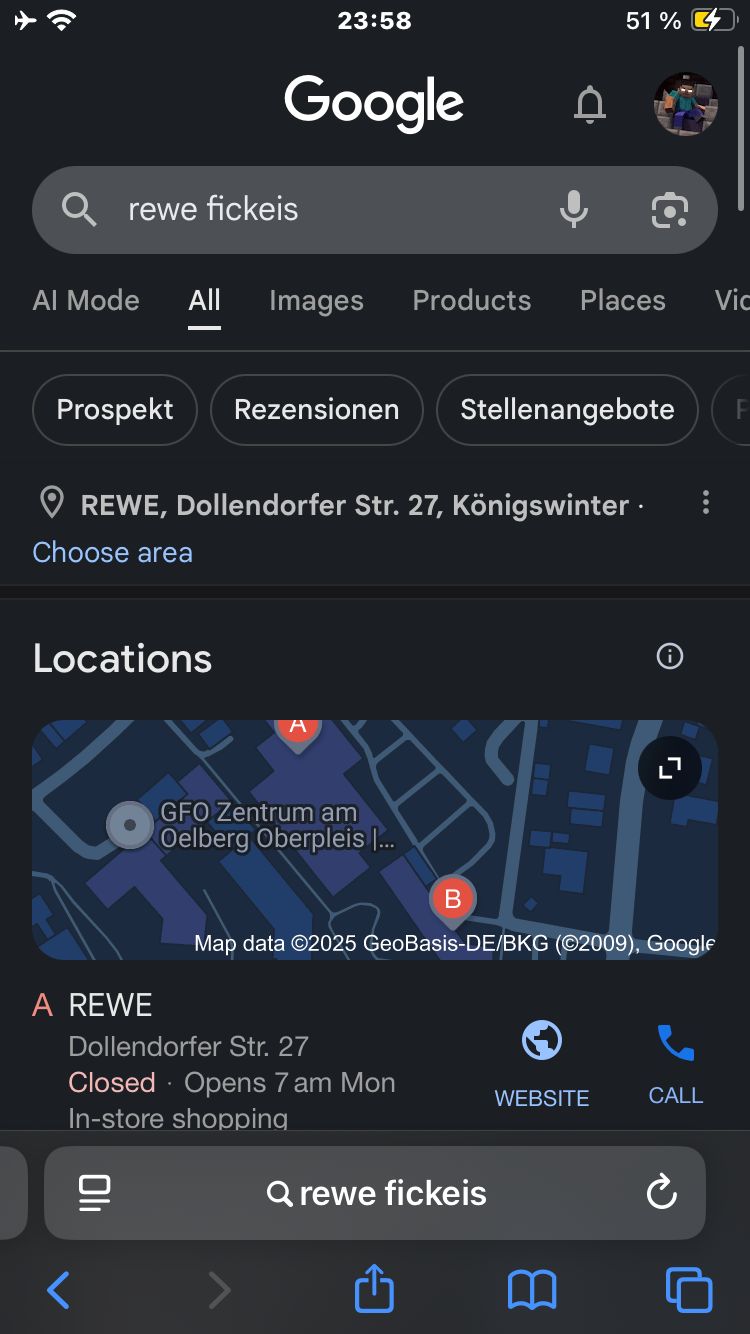Open the Google account profile picture
The width and height of the screenshot is (750, 1334).
tap(685, 104)
